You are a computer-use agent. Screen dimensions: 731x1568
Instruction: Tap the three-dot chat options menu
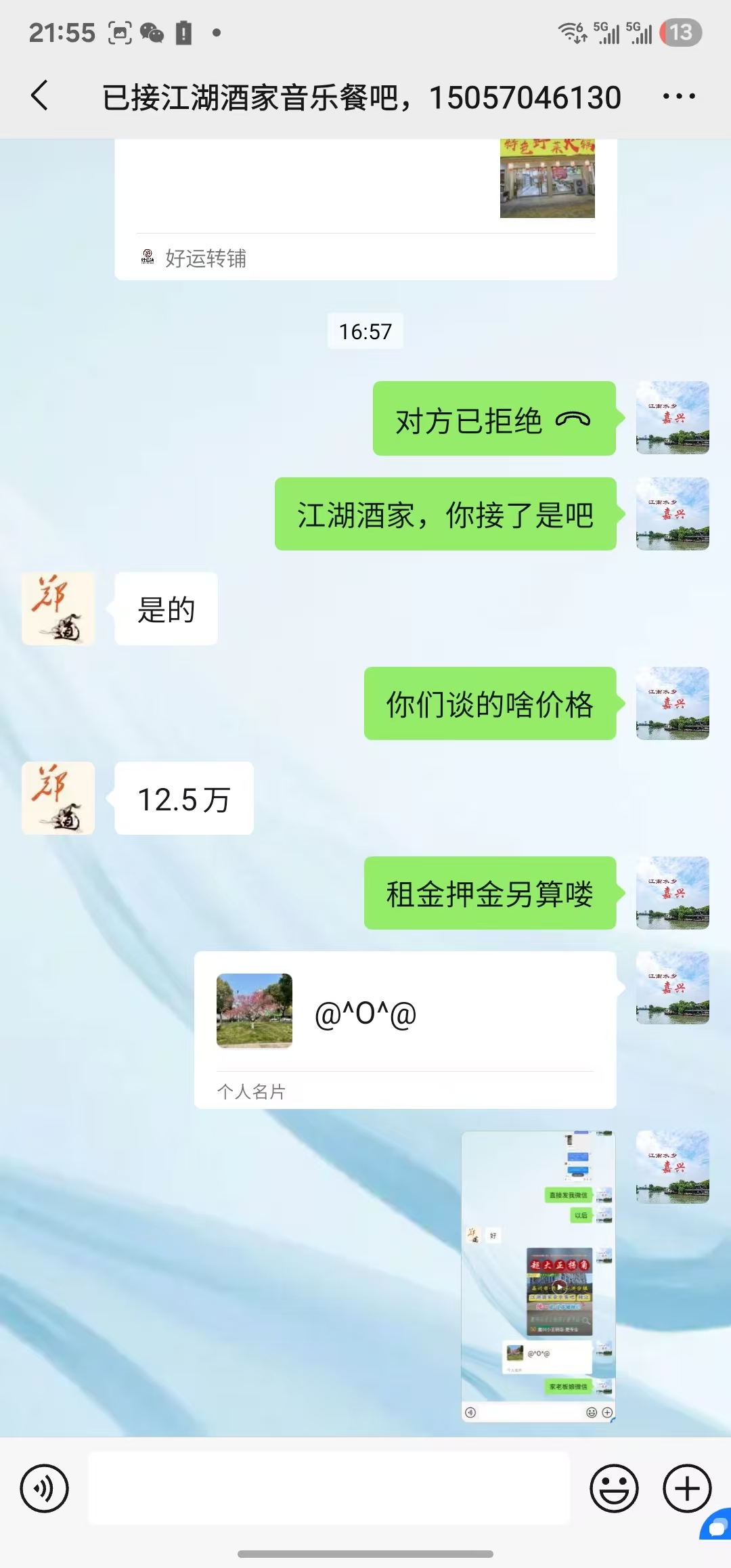pos(679,96)
